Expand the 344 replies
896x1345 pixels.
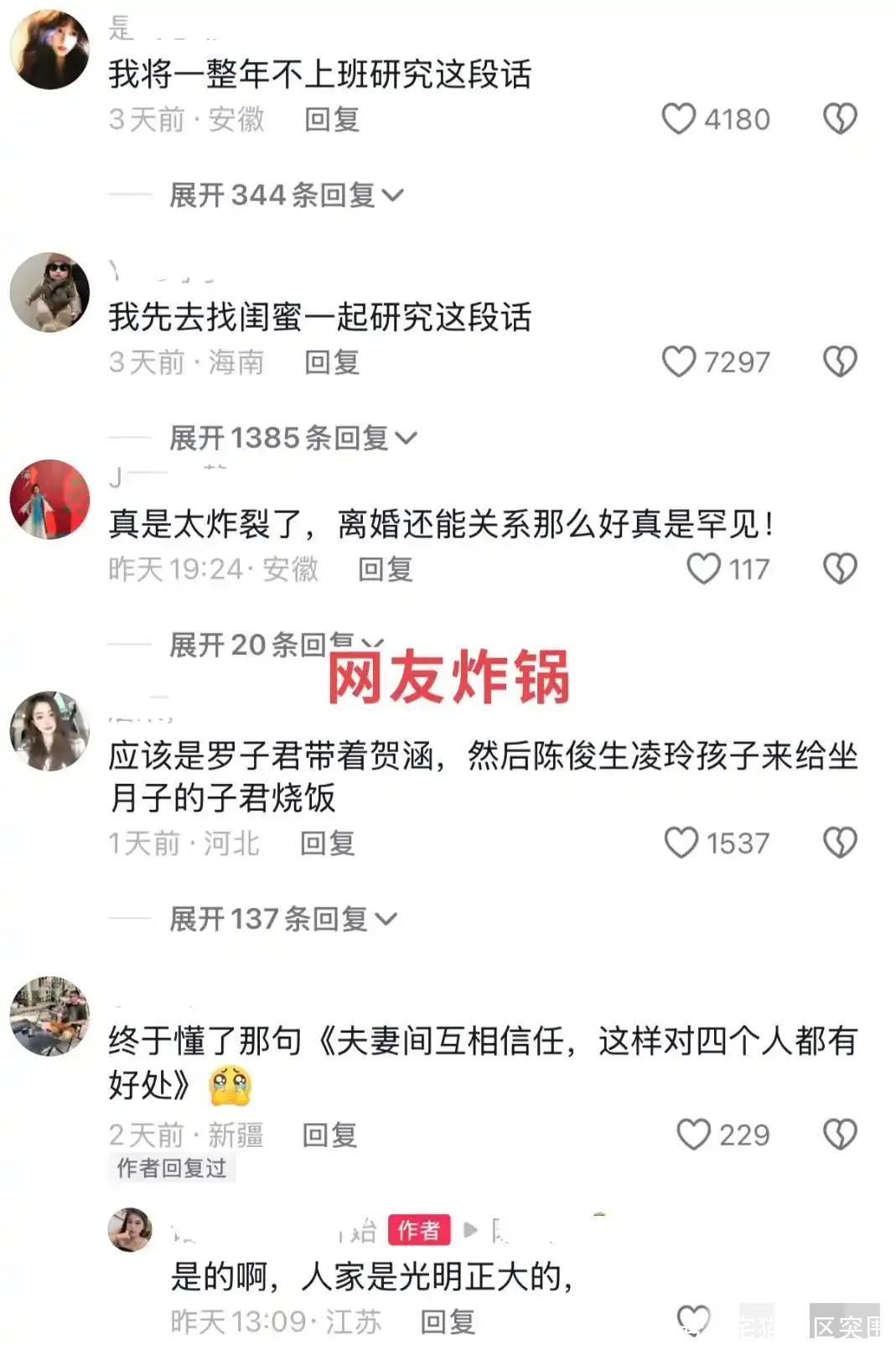pyautogui.click(x=286, y=195)
